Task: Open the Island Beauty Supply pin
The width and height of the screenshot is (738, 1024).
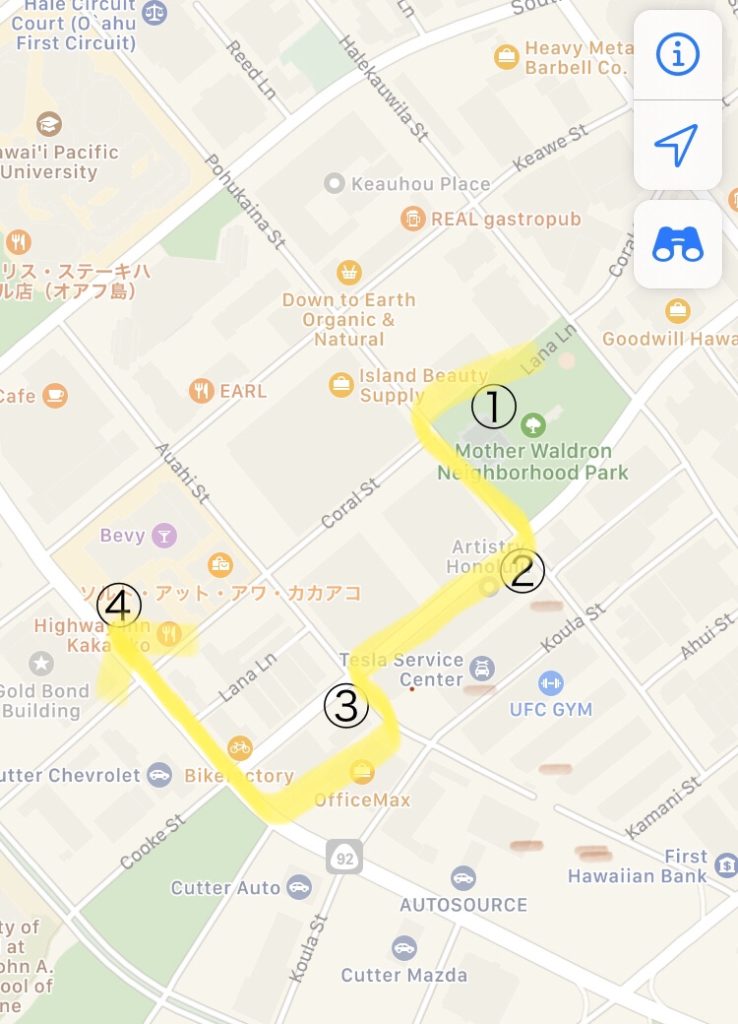Action: [341, 384]
